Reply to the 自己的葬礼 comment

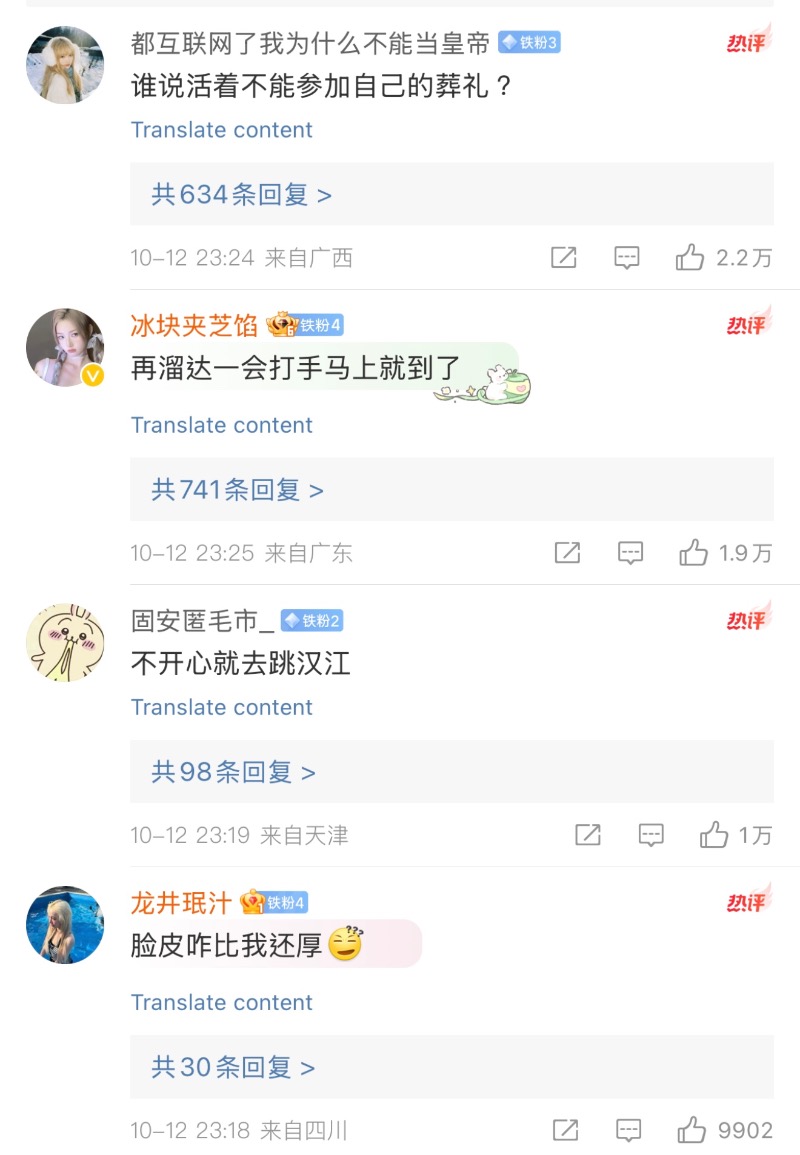pos(626,258)
